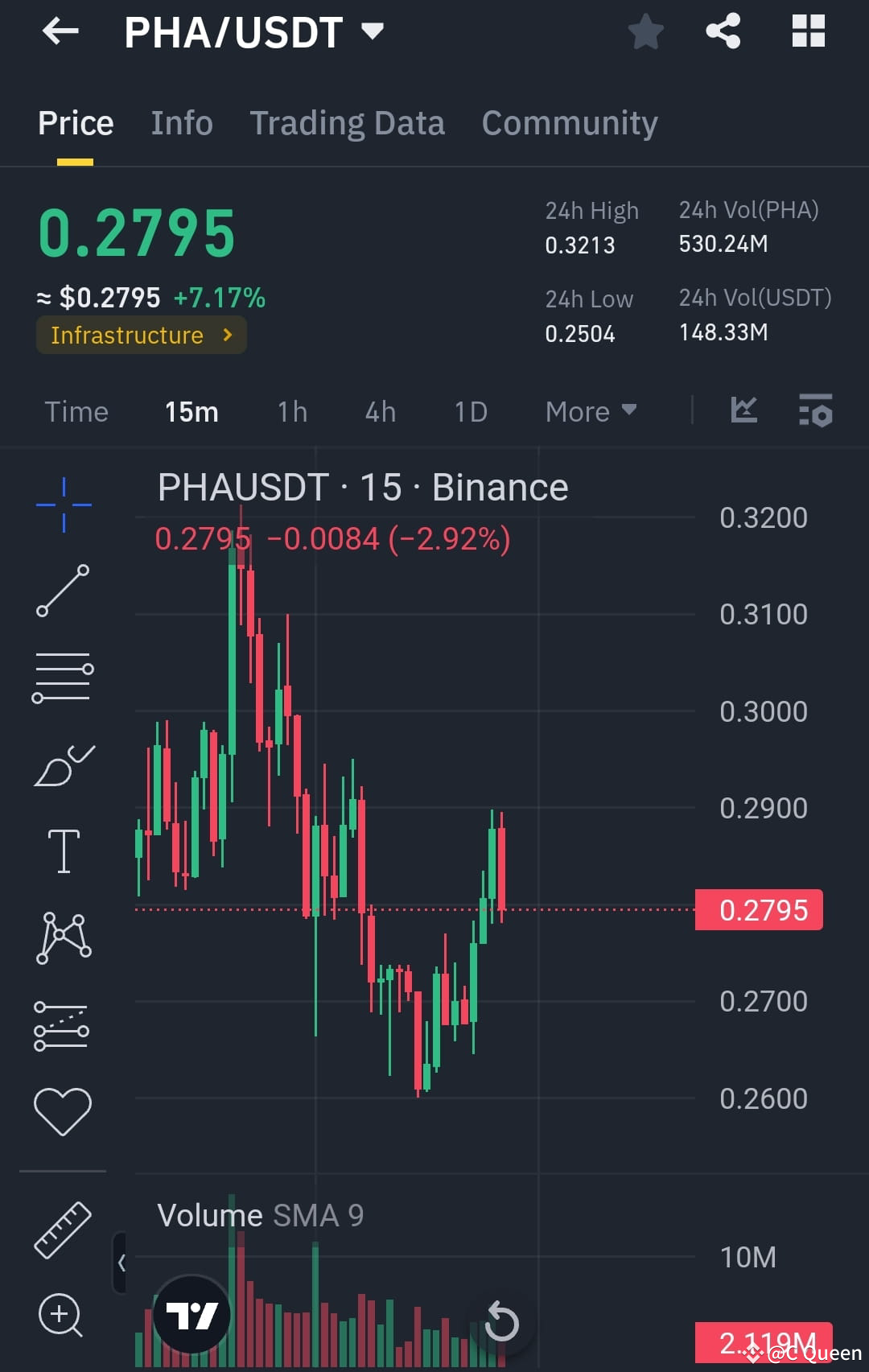The width and height of the screenshot is (869, 1372).
Task: Select the text annotation tool
Action: point(62,851)
